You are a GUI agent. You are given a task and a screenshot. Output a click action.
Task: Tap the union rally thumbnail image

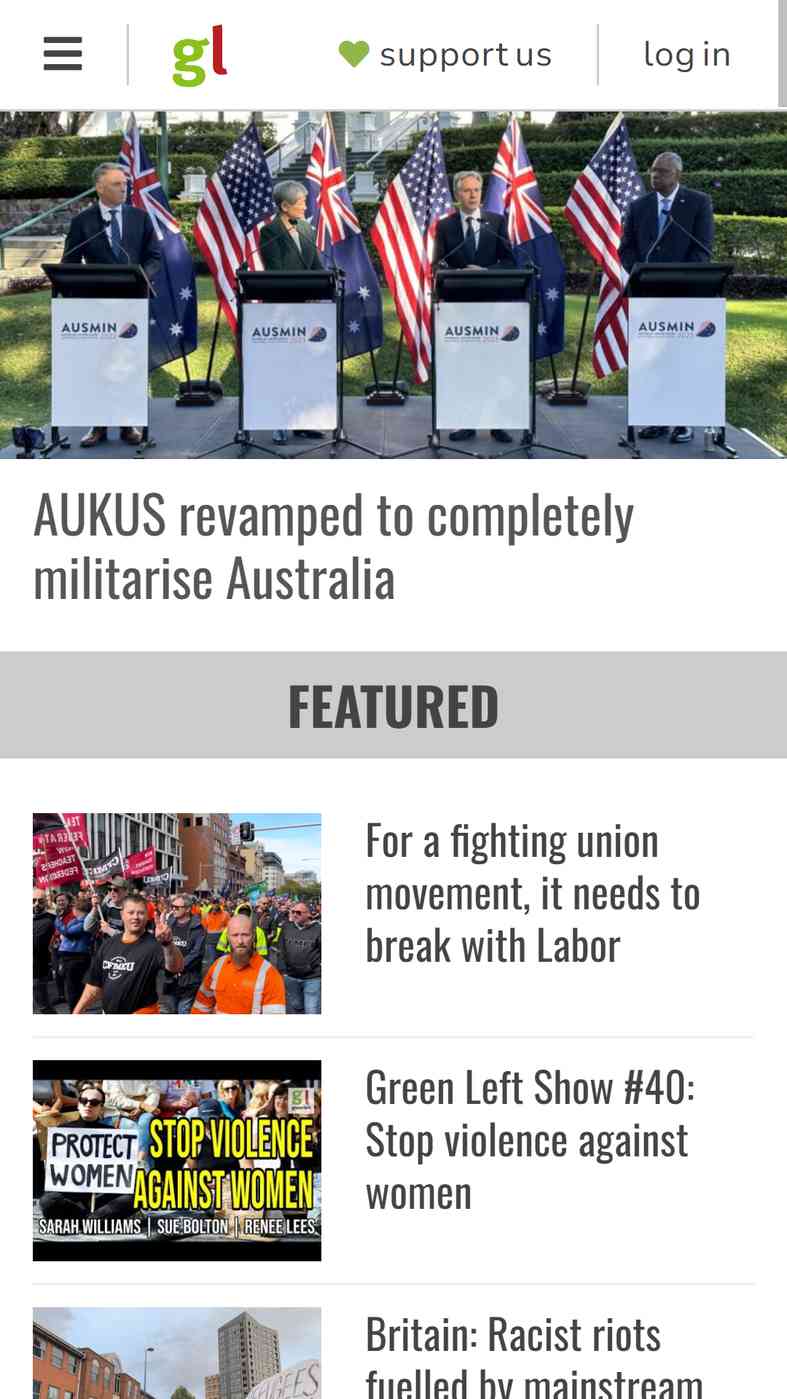177,913
